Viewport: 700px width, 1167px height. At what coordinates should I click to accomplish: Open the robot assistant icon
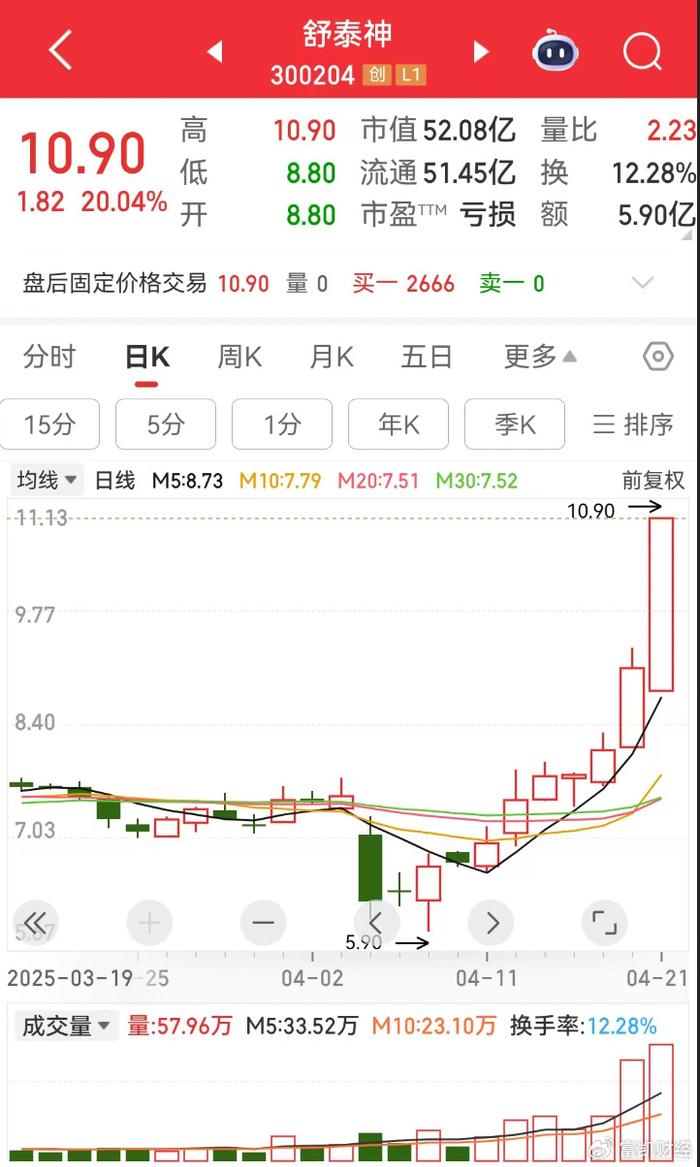pos(556,50)
